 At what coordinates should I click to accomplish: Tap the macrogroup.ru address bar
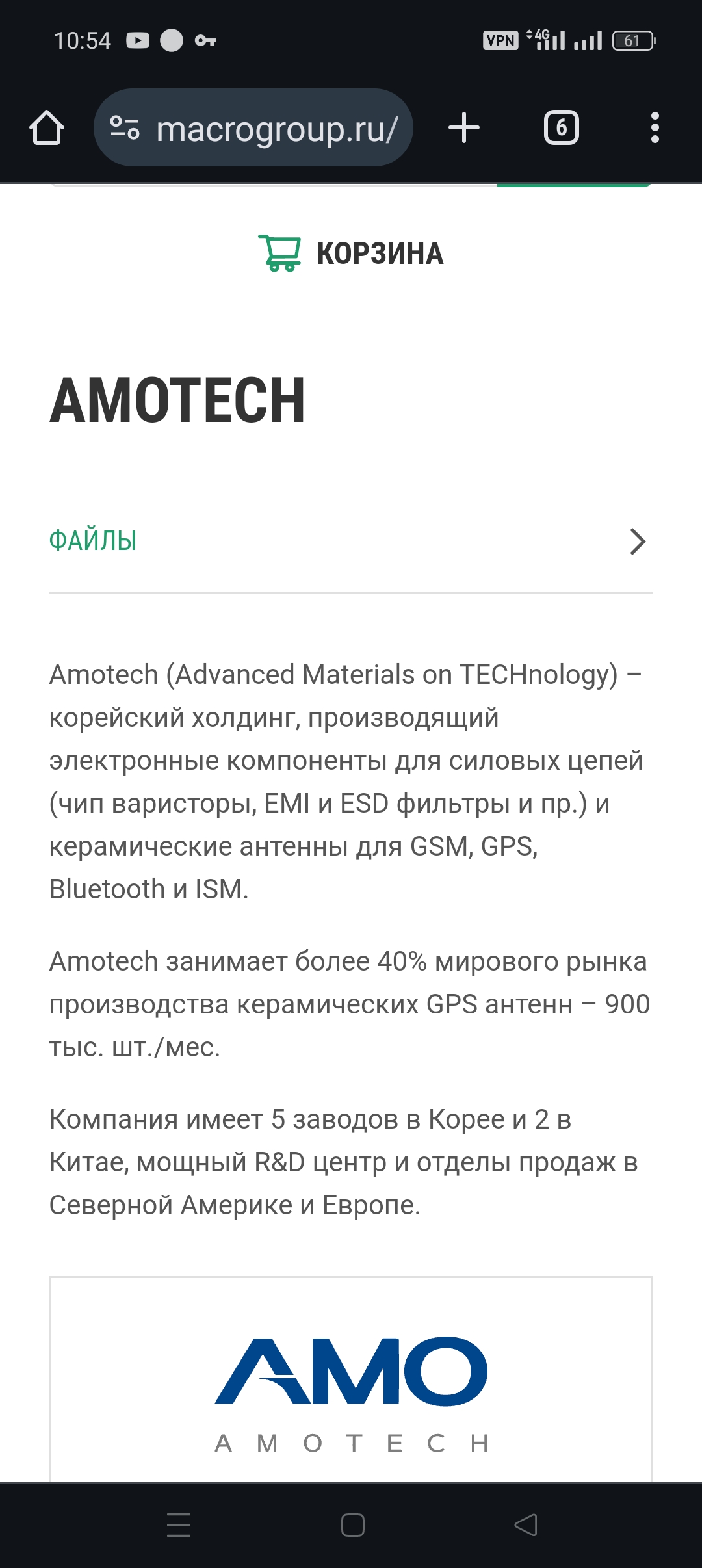pyautogui.click(x=253, y=127)
